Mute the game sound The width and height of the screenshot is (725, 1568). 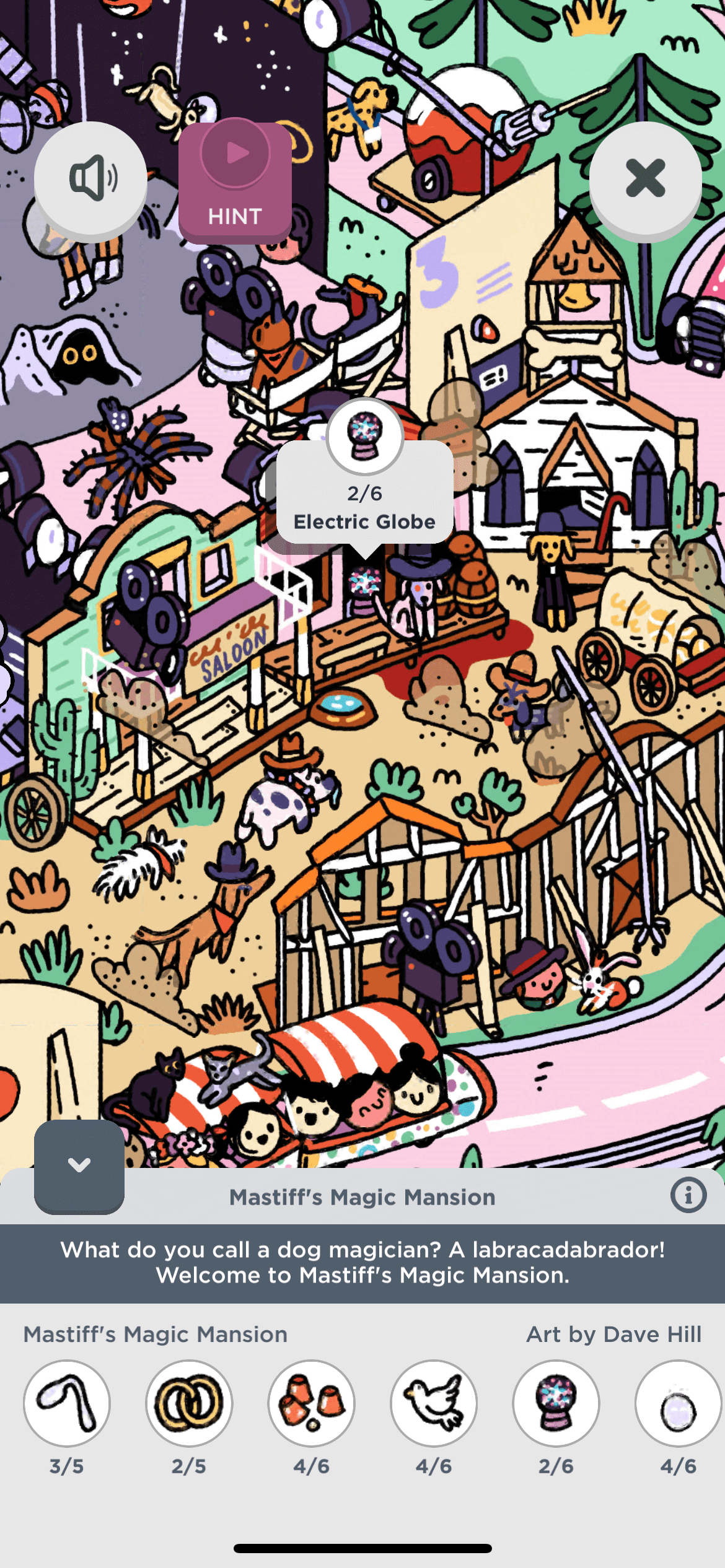pos(90,179)
